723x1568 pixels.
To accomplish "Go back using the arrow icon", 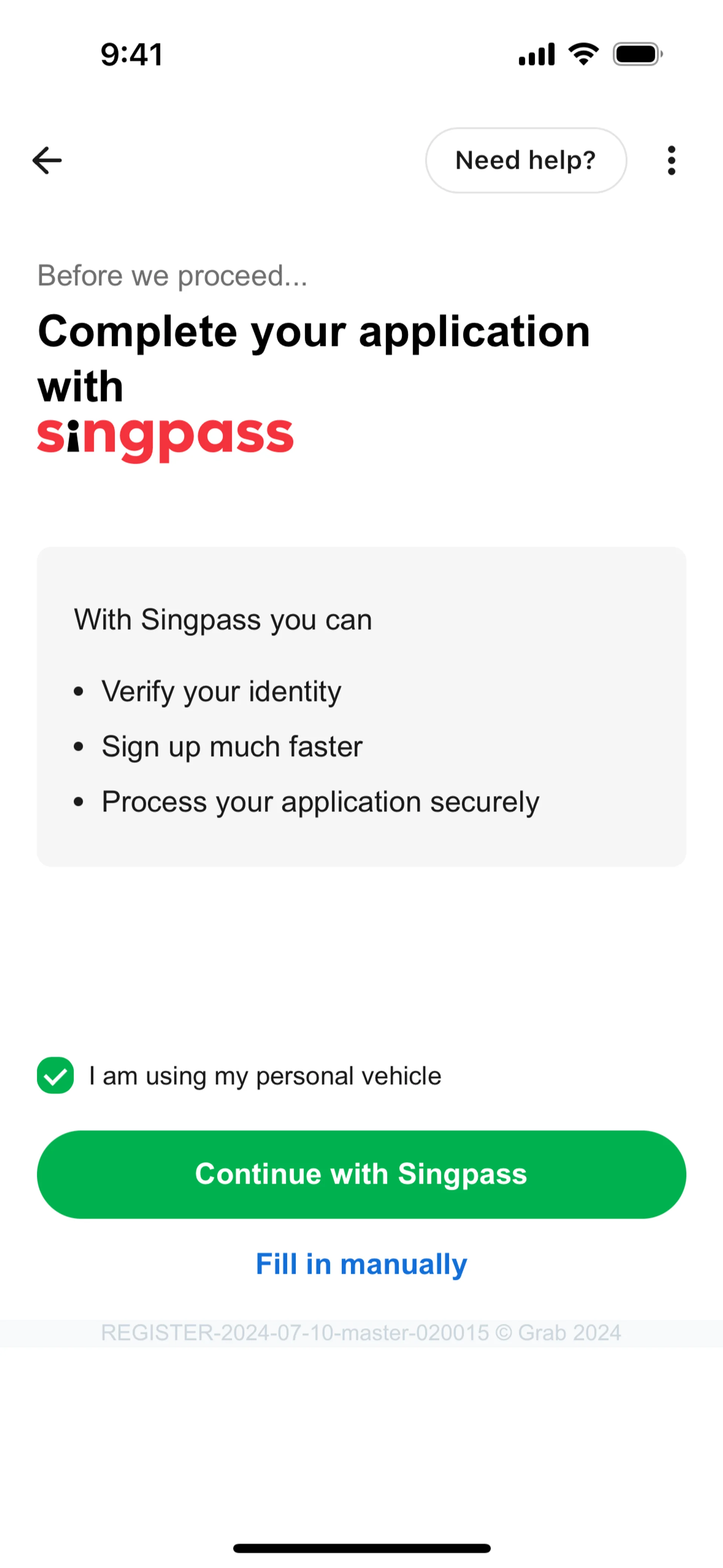I will [x=47, y=161].
